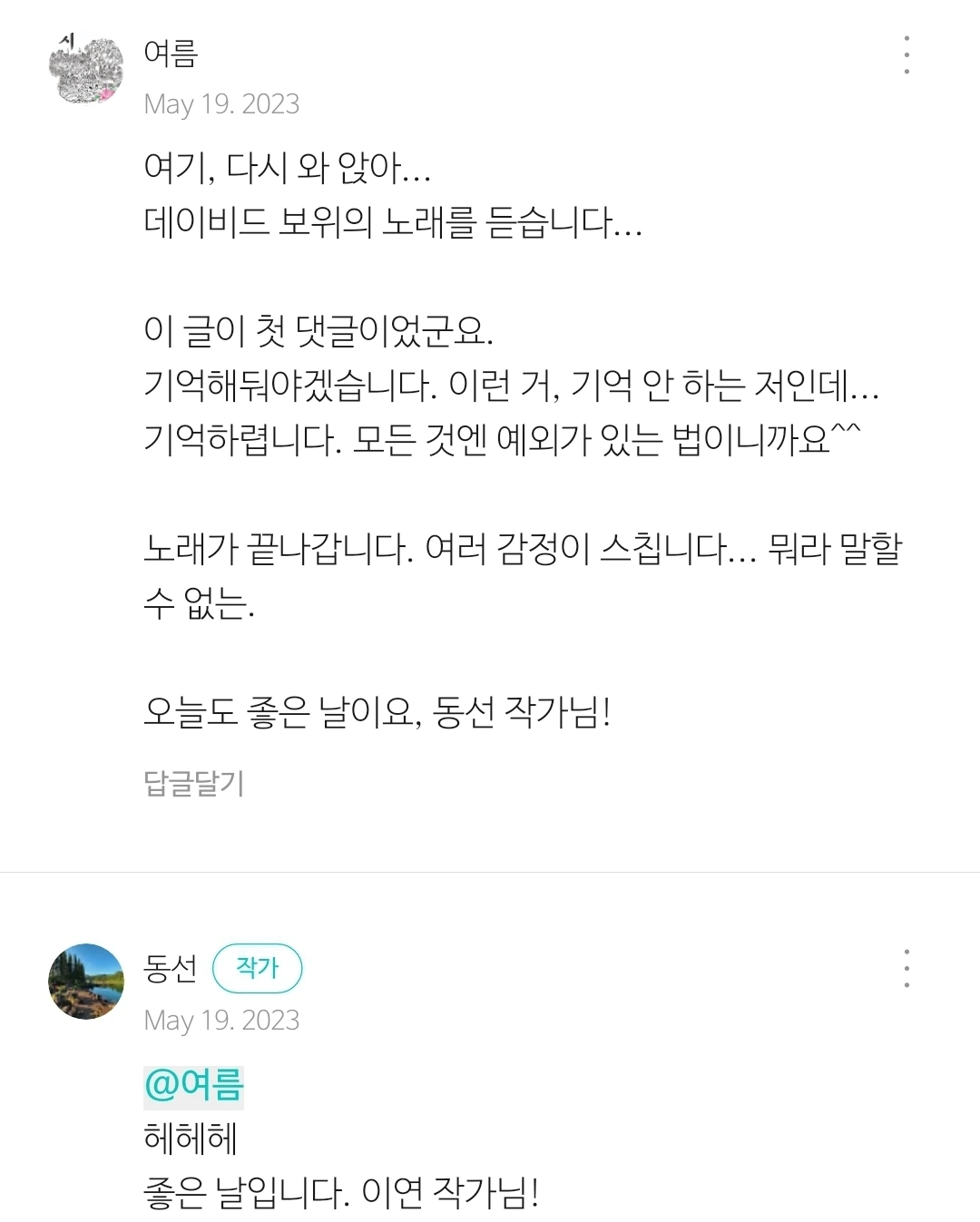
Task: Open 동선's profile picture
Action: [85, 982]
